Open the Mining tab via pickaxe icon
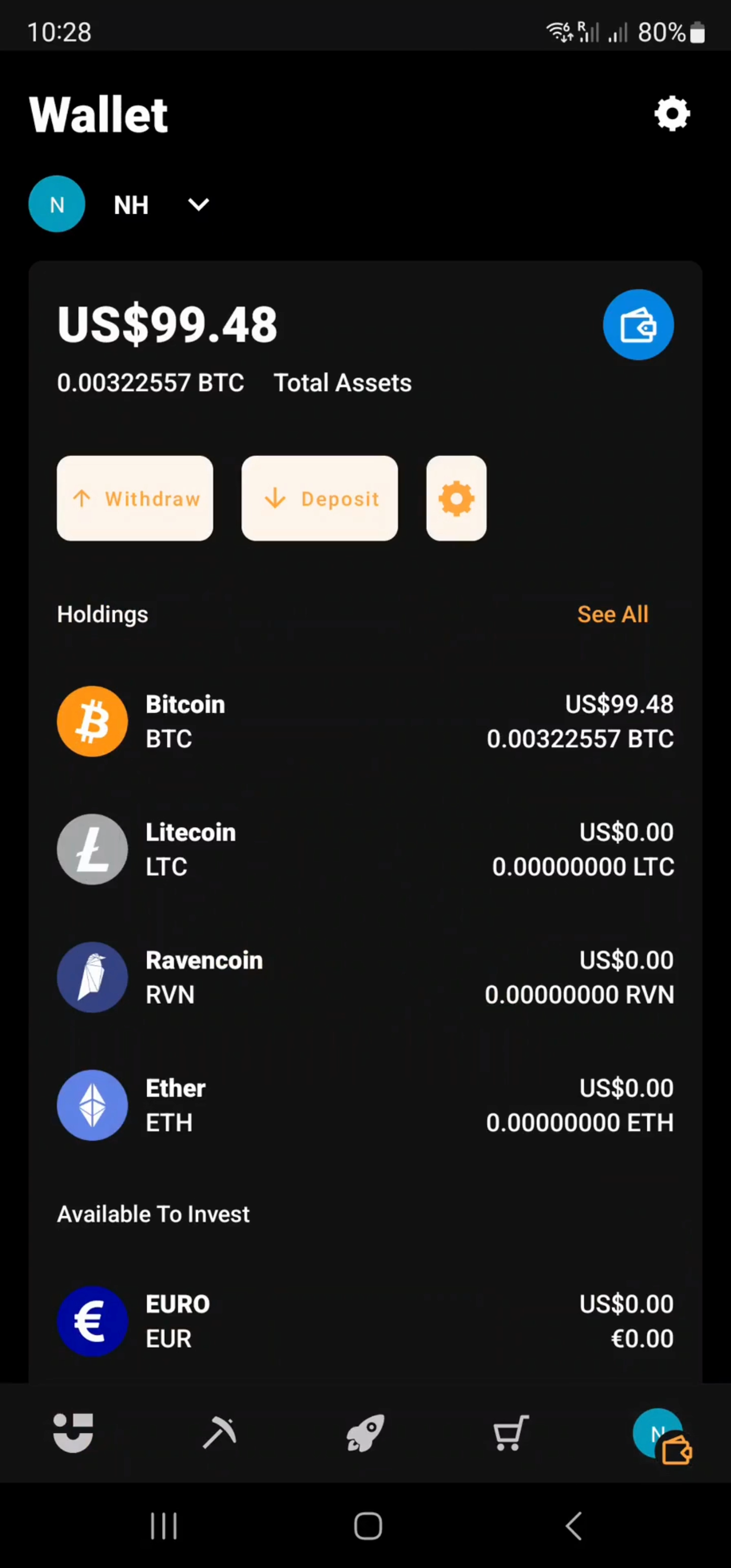Image resolution: width=731 pixels, height=1568 pixels. tap(219, 1433)
